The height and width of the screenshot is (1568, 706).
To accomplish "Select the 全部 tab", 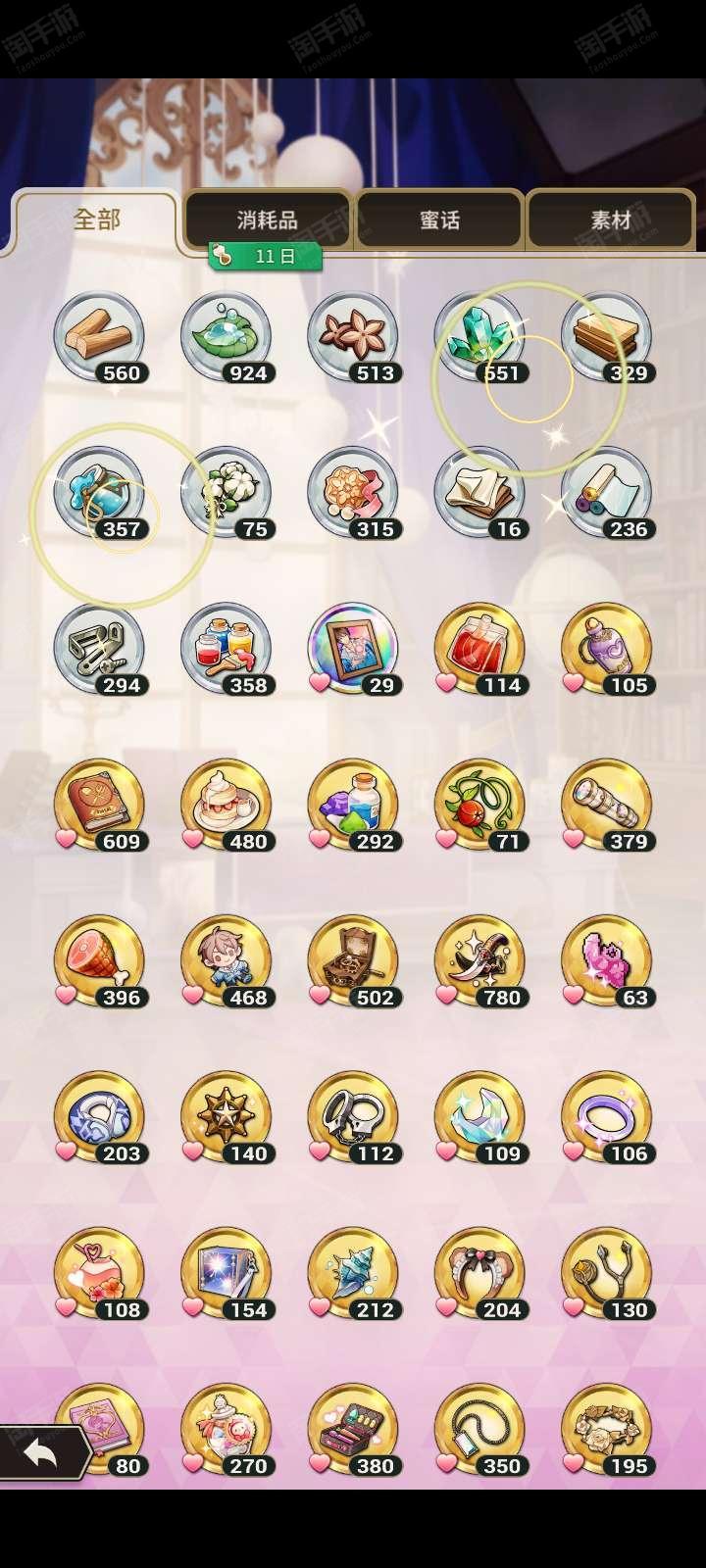I will pyautogui.click(x=96, y=220).
